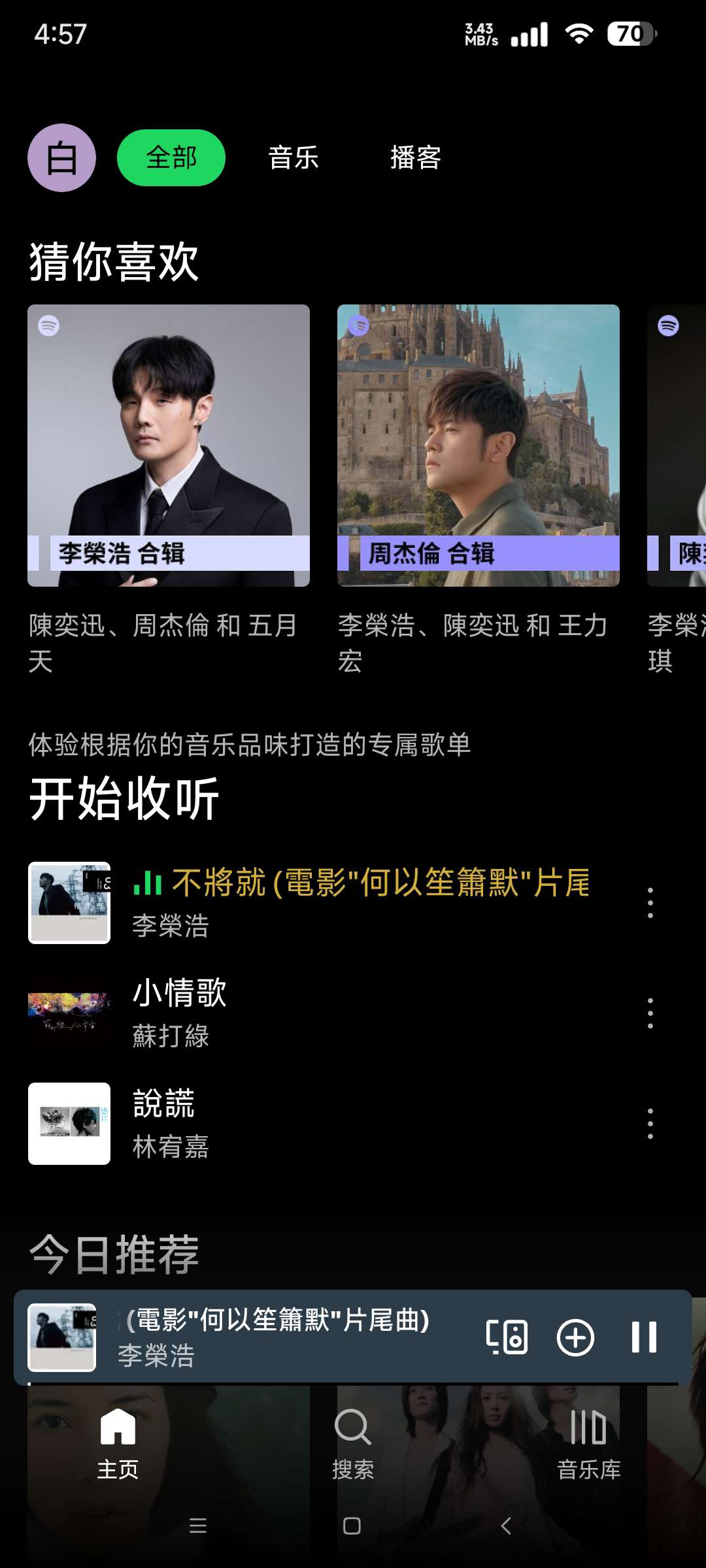Open the profile avatar 白

click(61, 157)
